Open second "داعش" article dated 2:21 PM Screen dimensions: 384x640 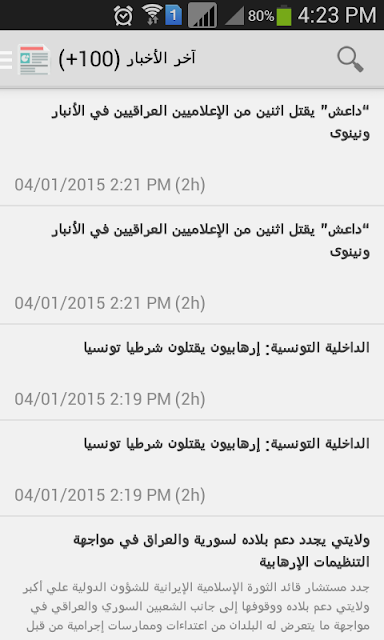click(x=192, y=265)
